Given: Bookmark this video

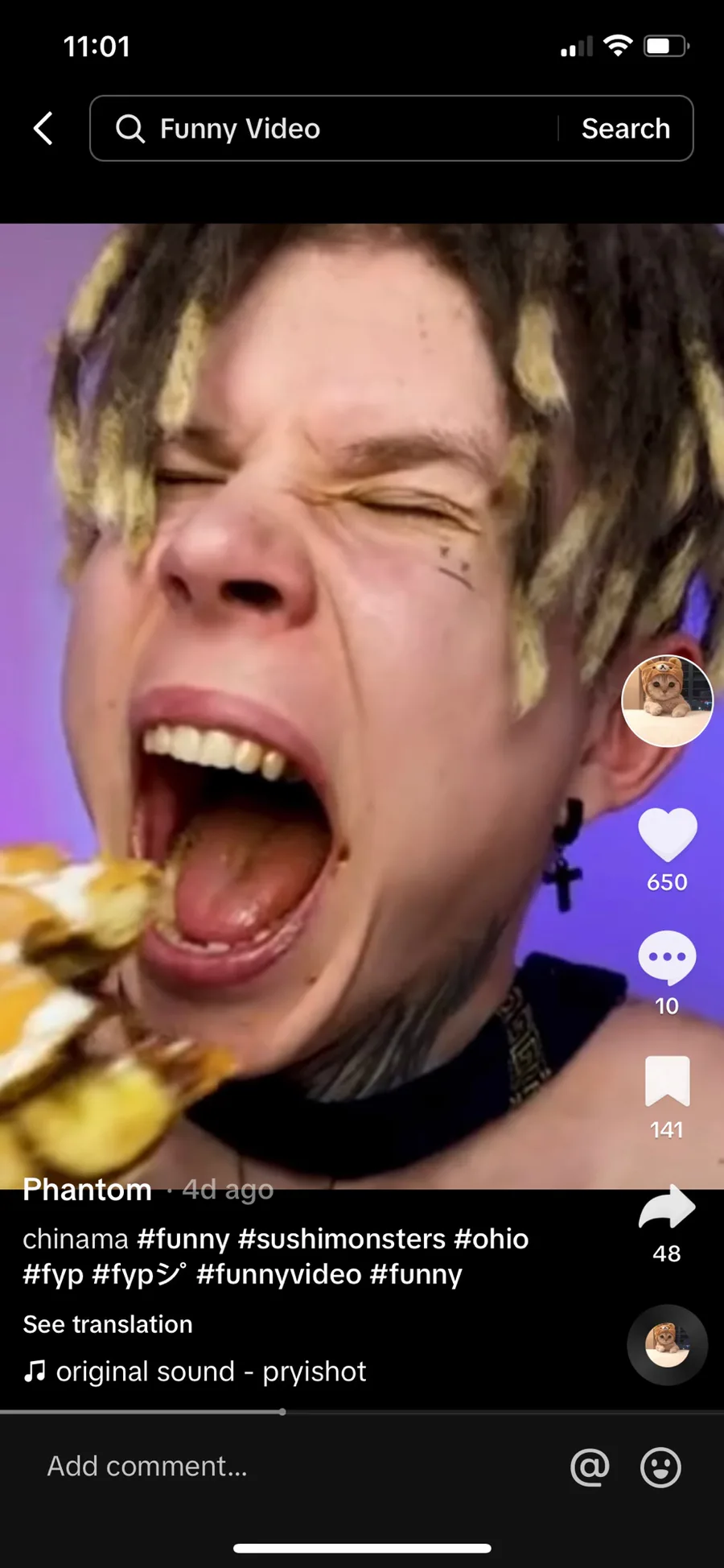Looking at the screenshot, I should (x=667, y=1082).
